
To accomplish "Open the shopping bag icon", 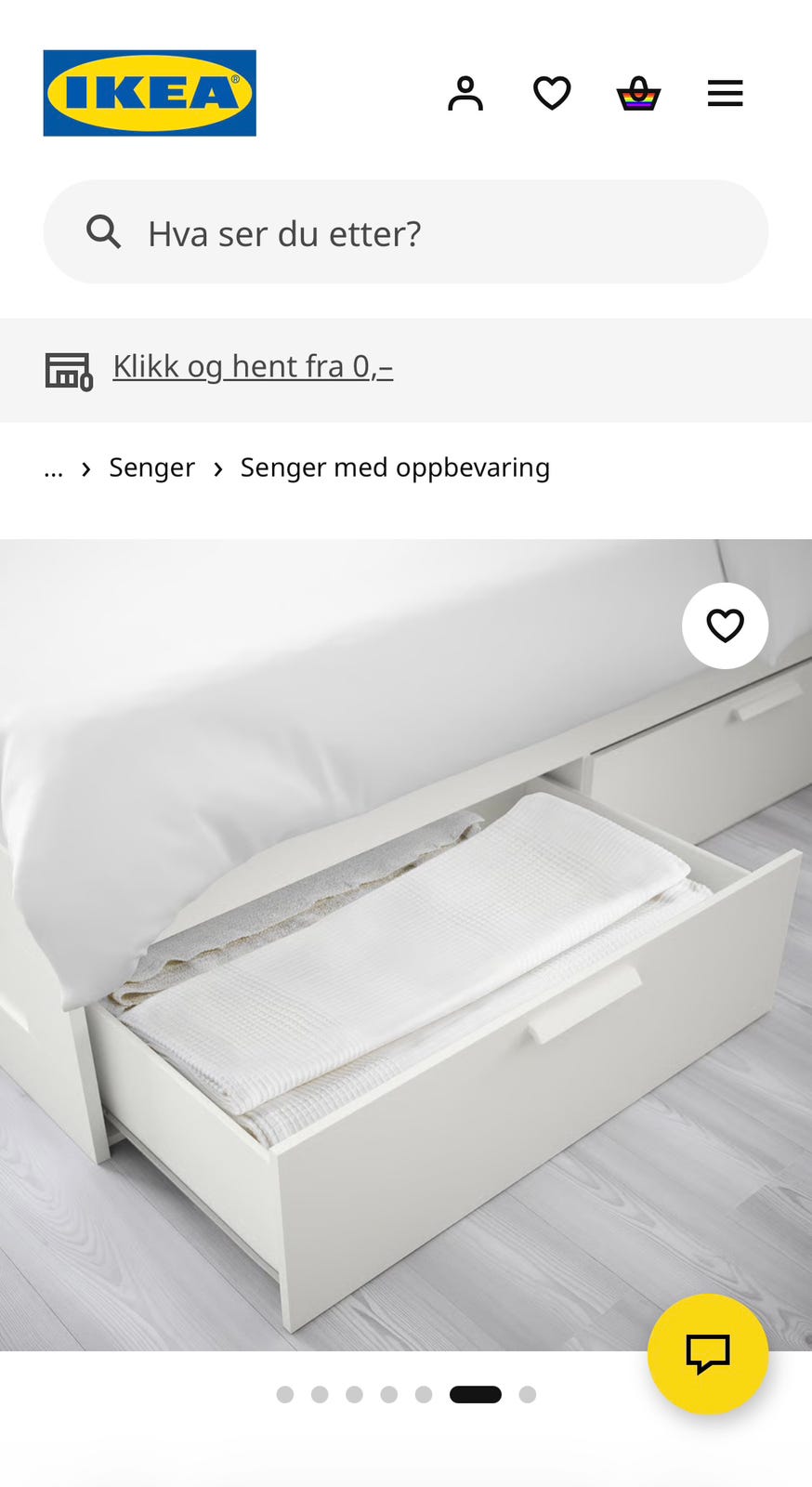I will [x=636, y=92].
